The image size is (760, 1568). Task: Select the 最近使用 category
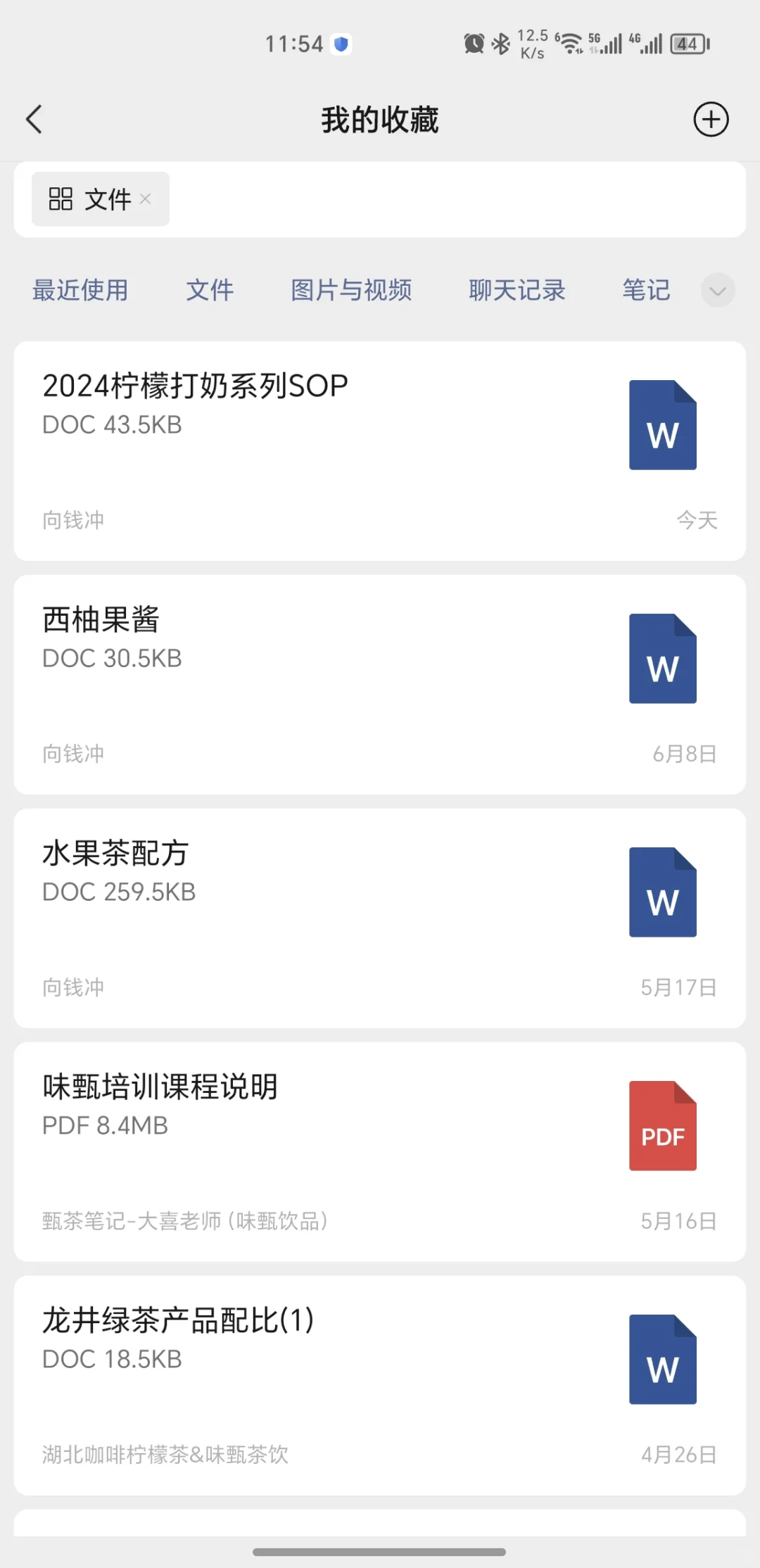tap(80, 290)
